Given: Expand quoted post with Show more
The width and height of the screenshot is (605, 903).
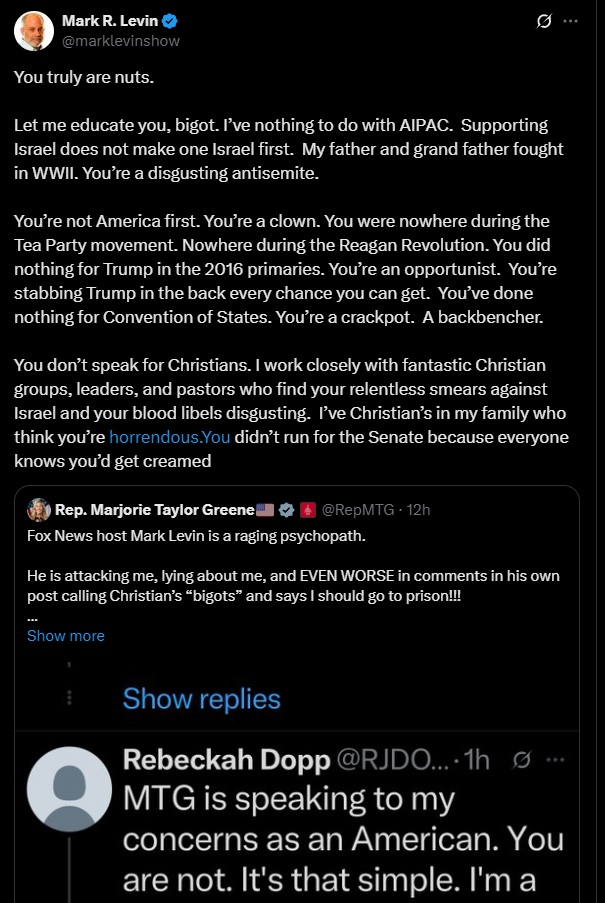Looking at the screenshot, I should [66, 635].
